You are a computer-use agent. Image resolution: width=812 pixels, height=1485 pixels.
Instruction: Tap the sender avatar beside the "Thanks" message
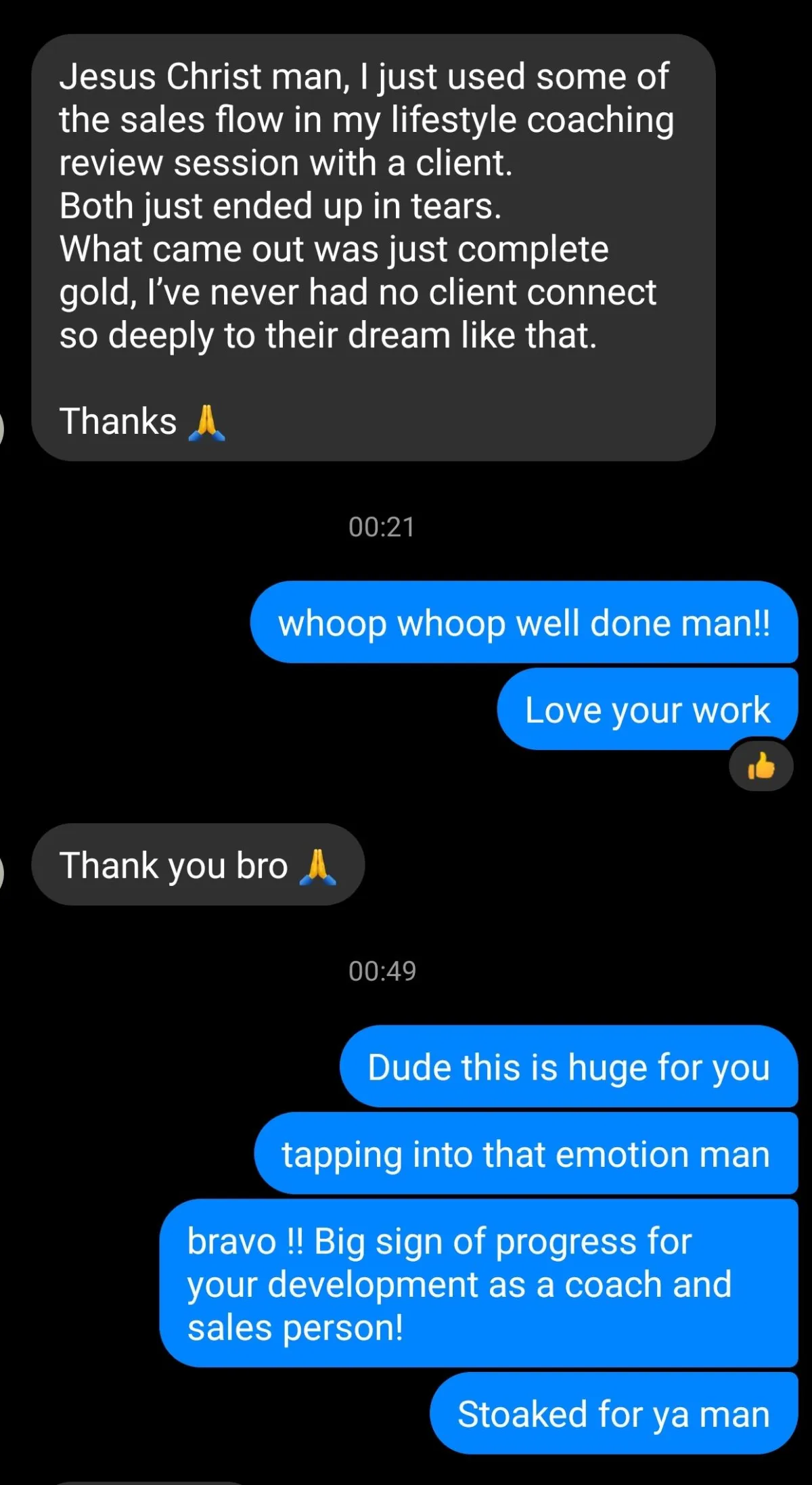click(2, 428)
